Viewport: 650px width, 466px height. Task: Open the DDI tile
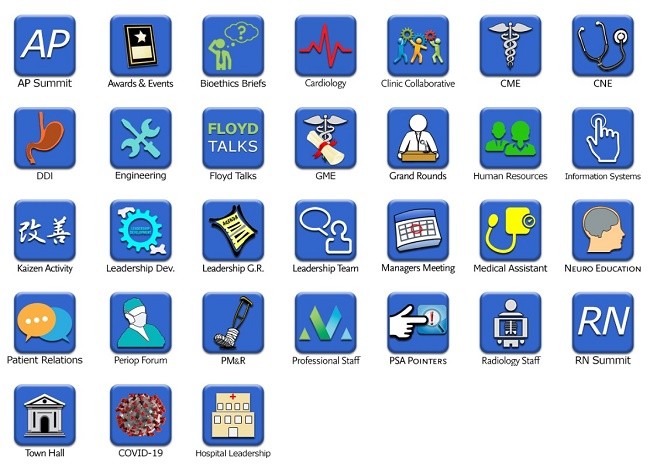pyautogui.click(x=45, y=138)
